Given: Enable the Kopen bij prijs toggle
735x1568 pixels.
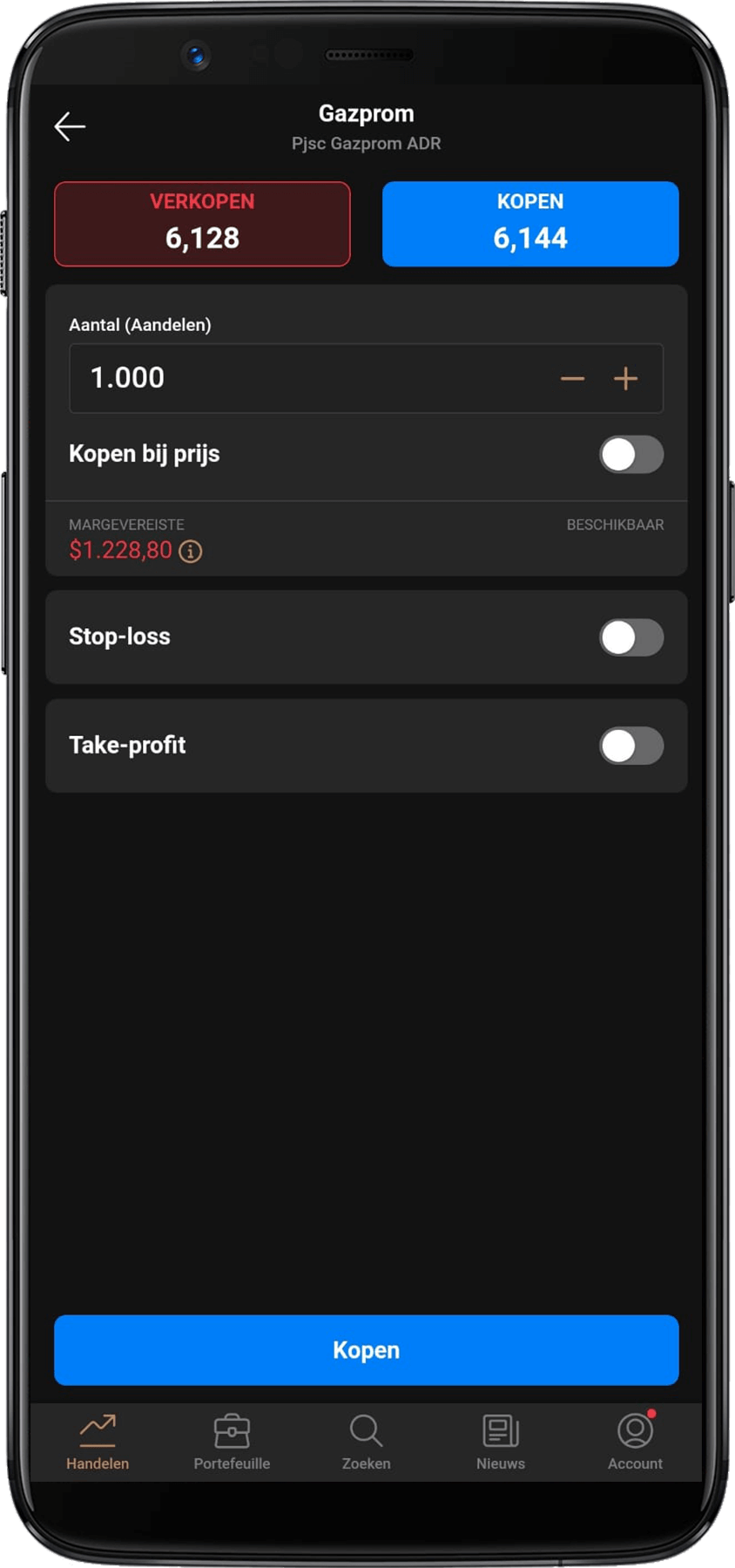Looking at the screenshot, I should point(631,455).
